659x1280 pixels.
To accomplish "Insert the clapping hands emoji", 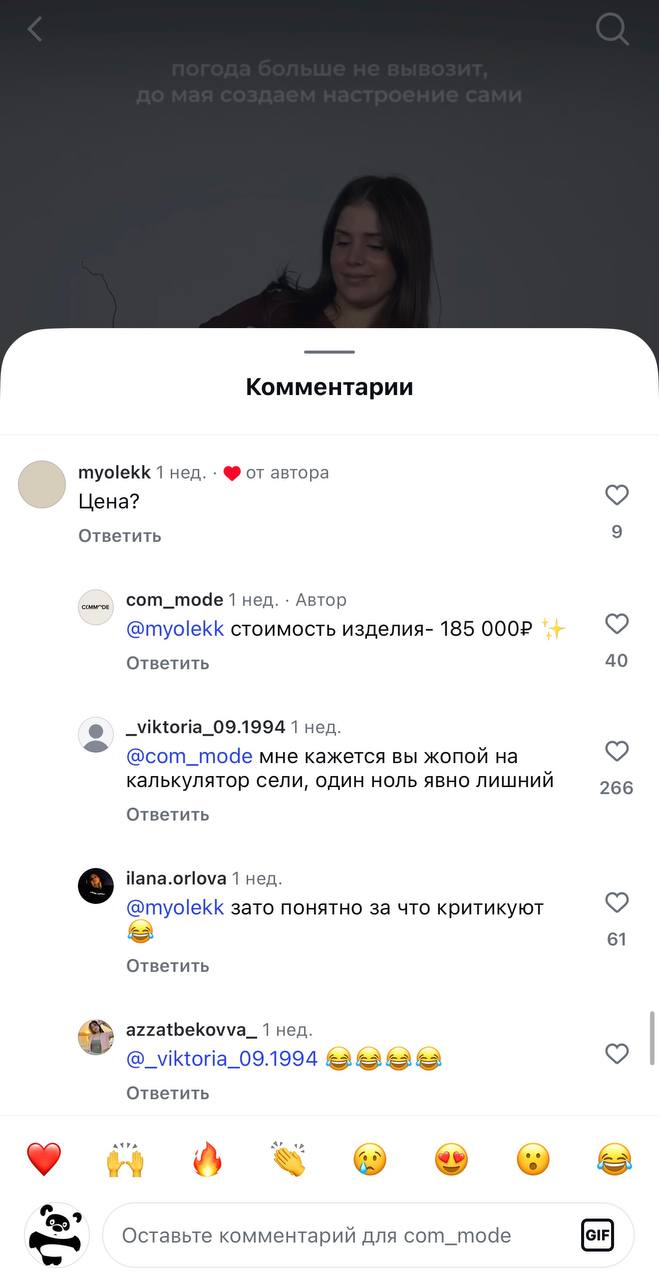I will 288,1159.
